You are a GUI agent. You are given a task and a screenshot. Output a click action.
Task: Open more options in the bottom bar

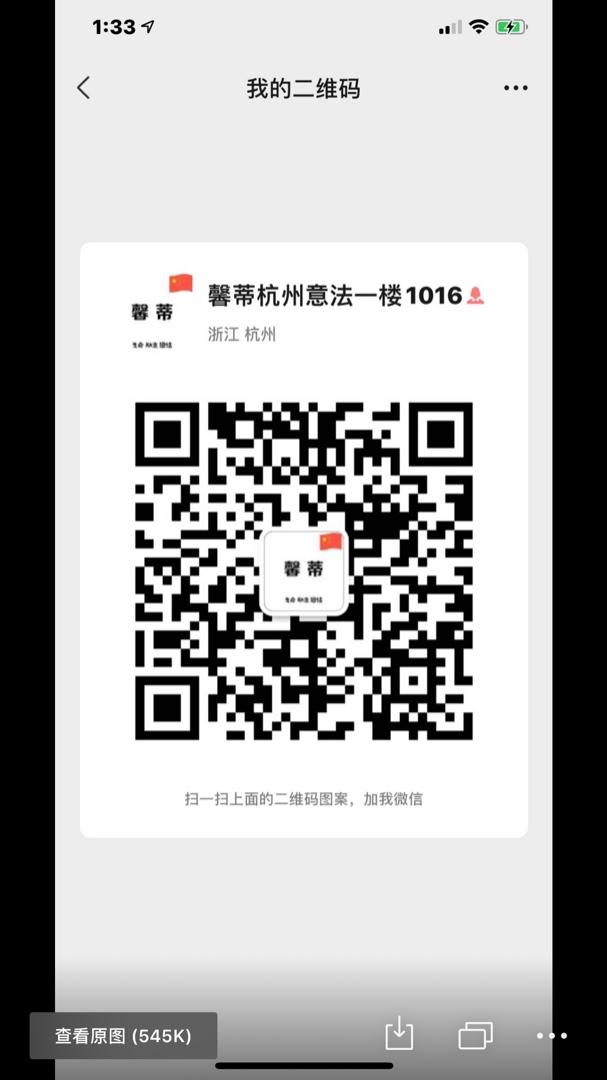pyautogui.click(x=551, y=1036)
